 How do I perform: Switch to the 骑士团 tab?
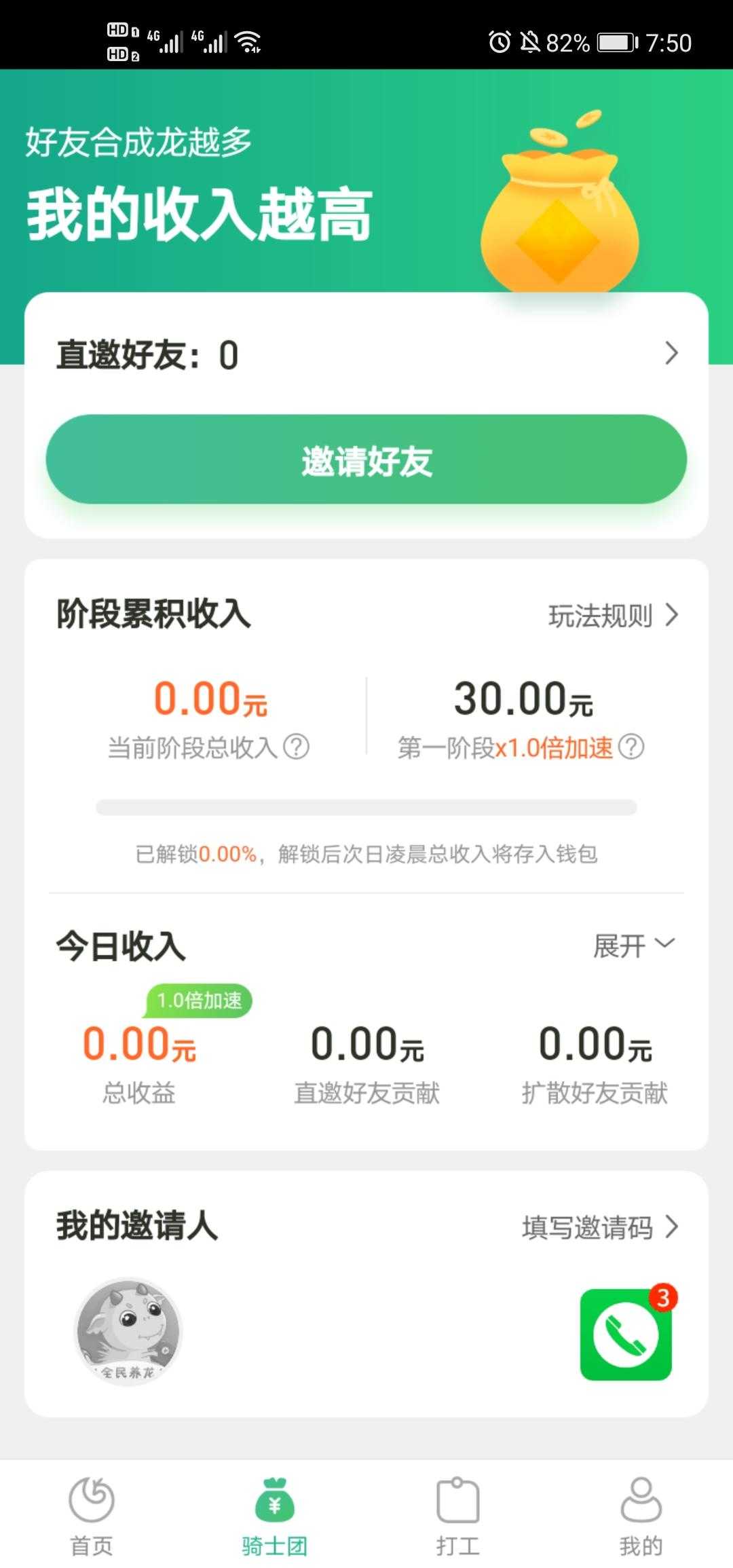(x=274, y=1514)
